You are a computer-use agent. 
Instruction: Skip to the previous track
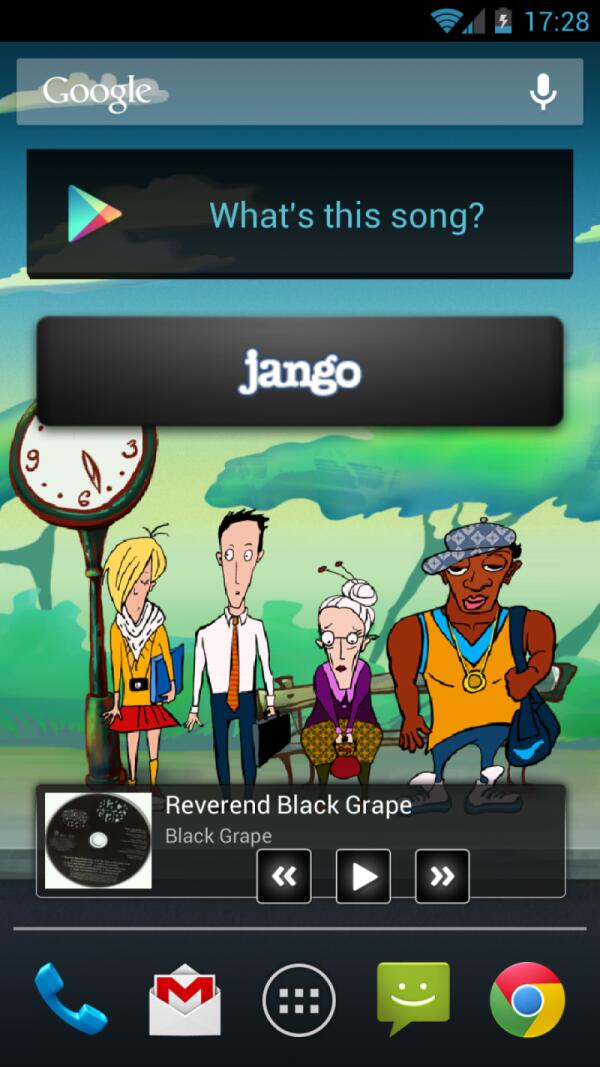[284, 876]
